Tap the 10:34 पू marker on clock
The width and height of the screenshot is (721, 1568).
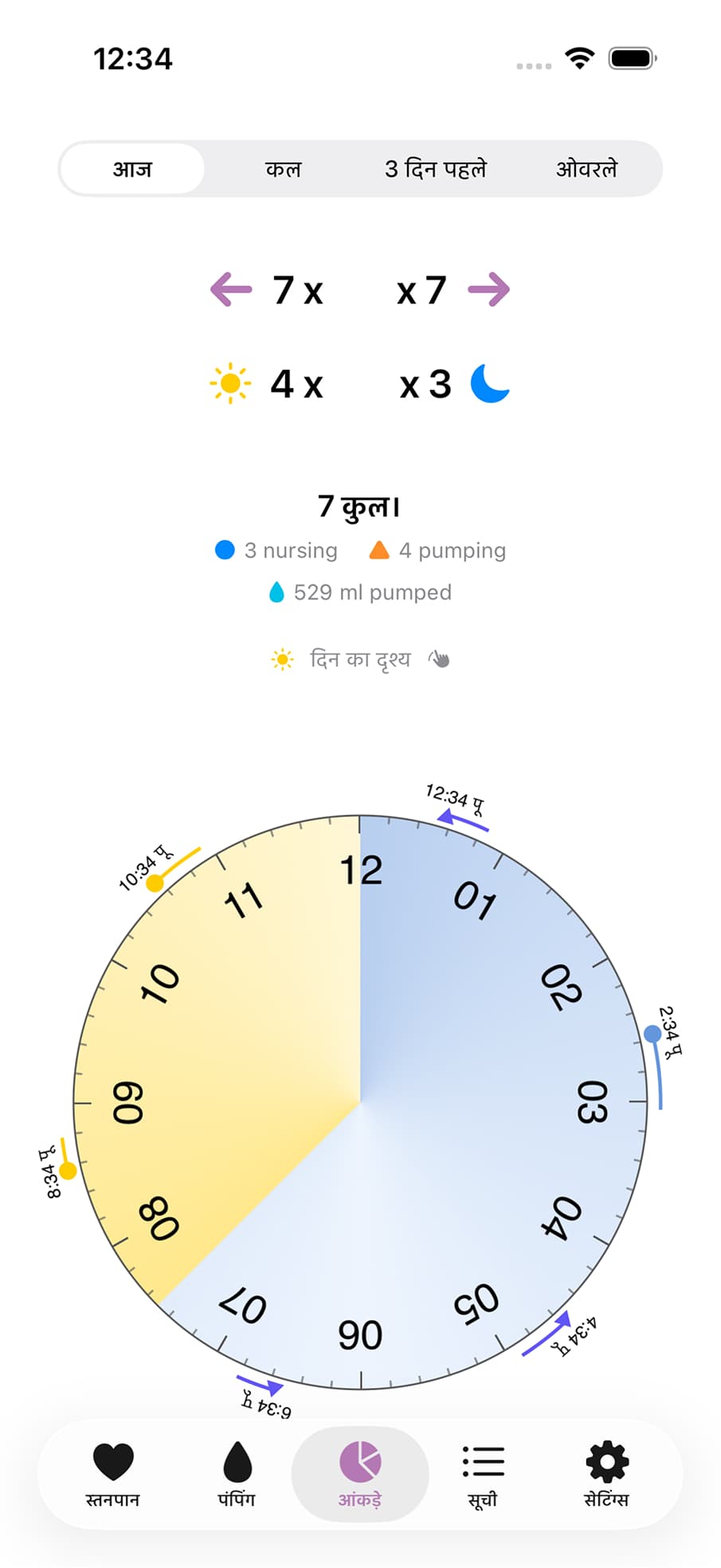point(155,882)
